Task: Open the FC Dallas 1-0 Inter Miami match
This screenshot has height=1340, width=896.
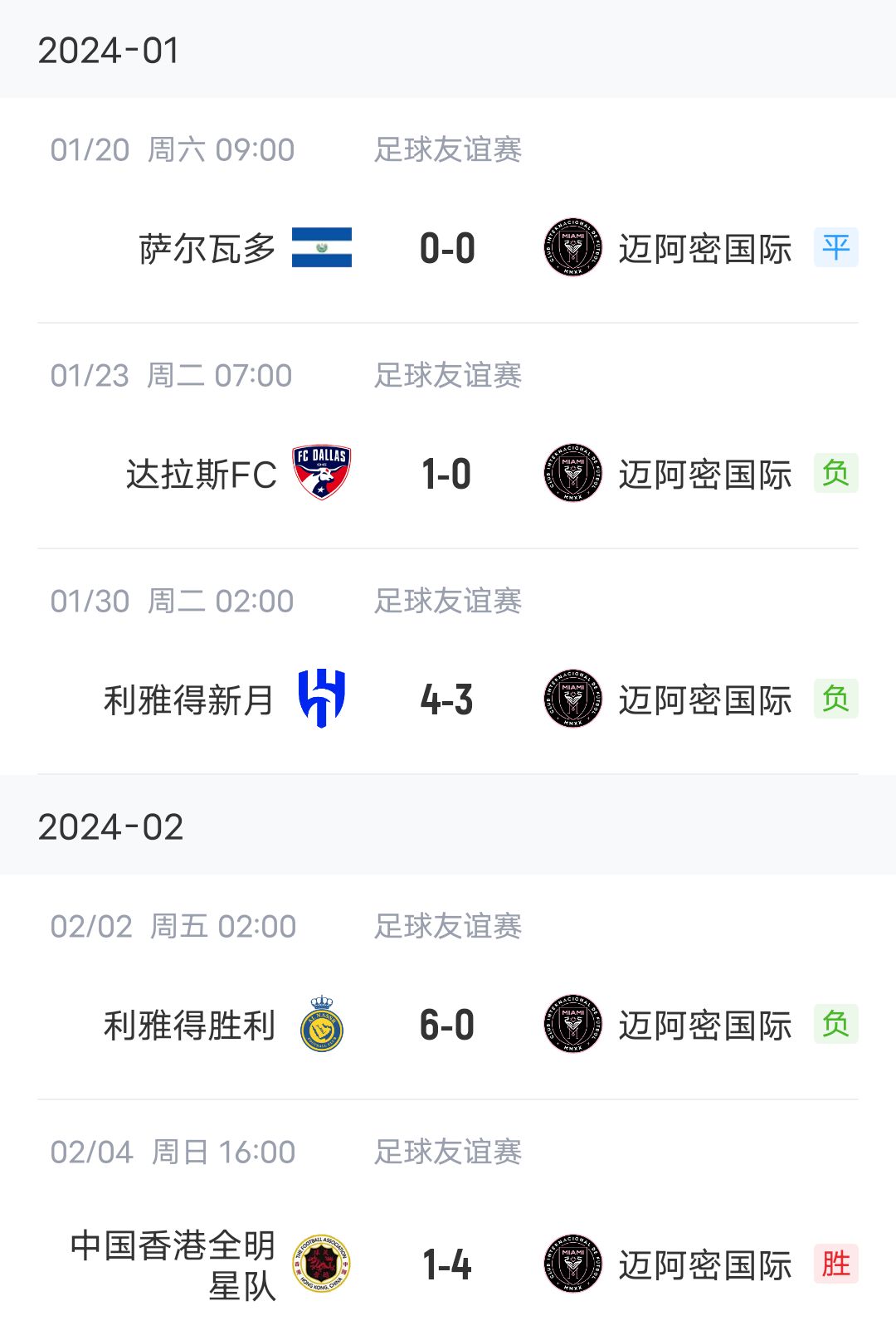Action: 447,474
